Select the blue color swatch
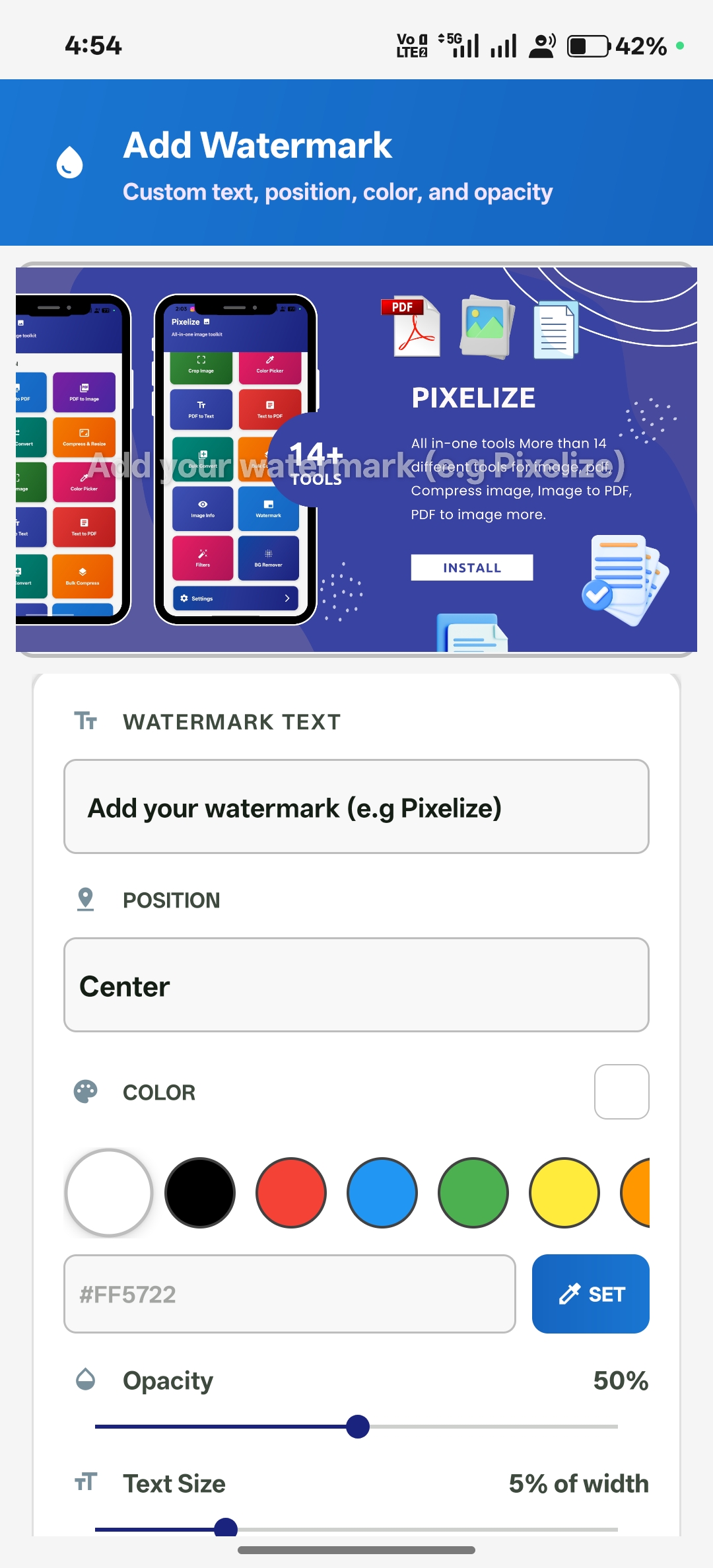 pyautogui.click(x=382, y=1192)
